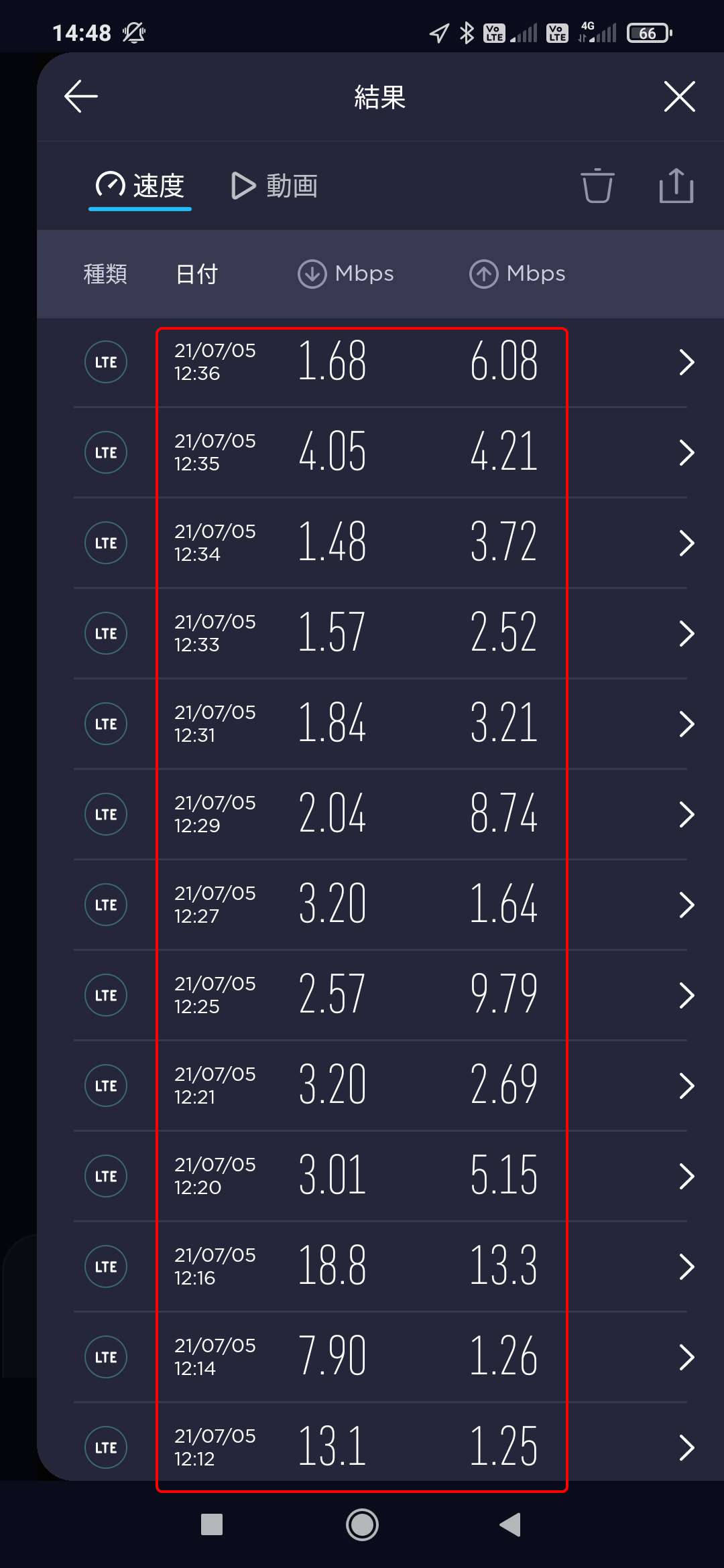The image size is (724, 1568).
Task: Open the 12:36 test result
Action: pos(380,362)
